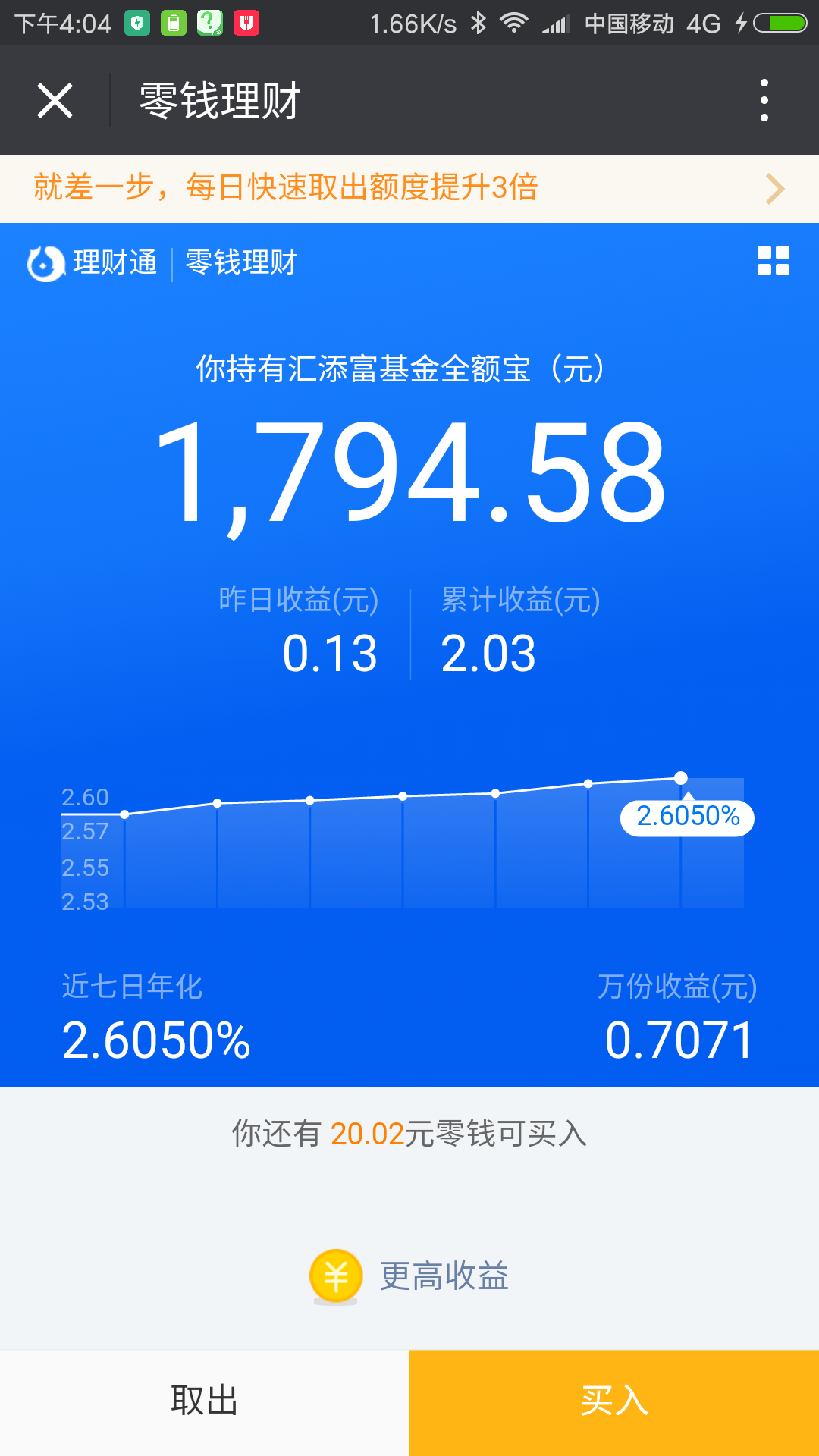This screenshot has height=1456, width=819.
Task: Tap the Bluetooth icon in the status bar
Action: coord(479,23)
